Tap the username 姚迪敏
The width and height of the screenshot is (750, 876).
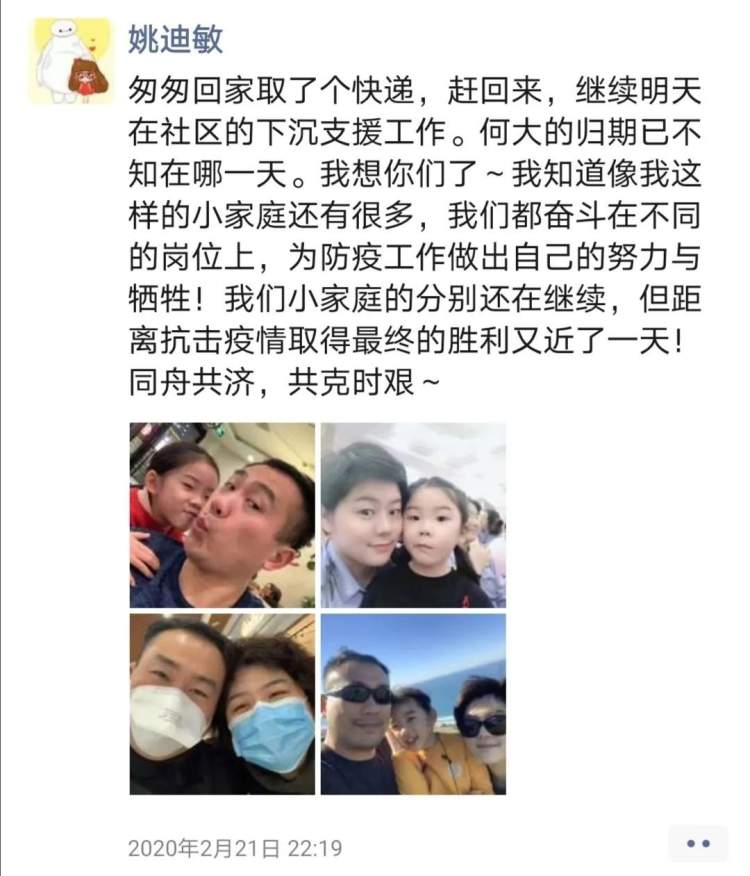pos(176,39)
